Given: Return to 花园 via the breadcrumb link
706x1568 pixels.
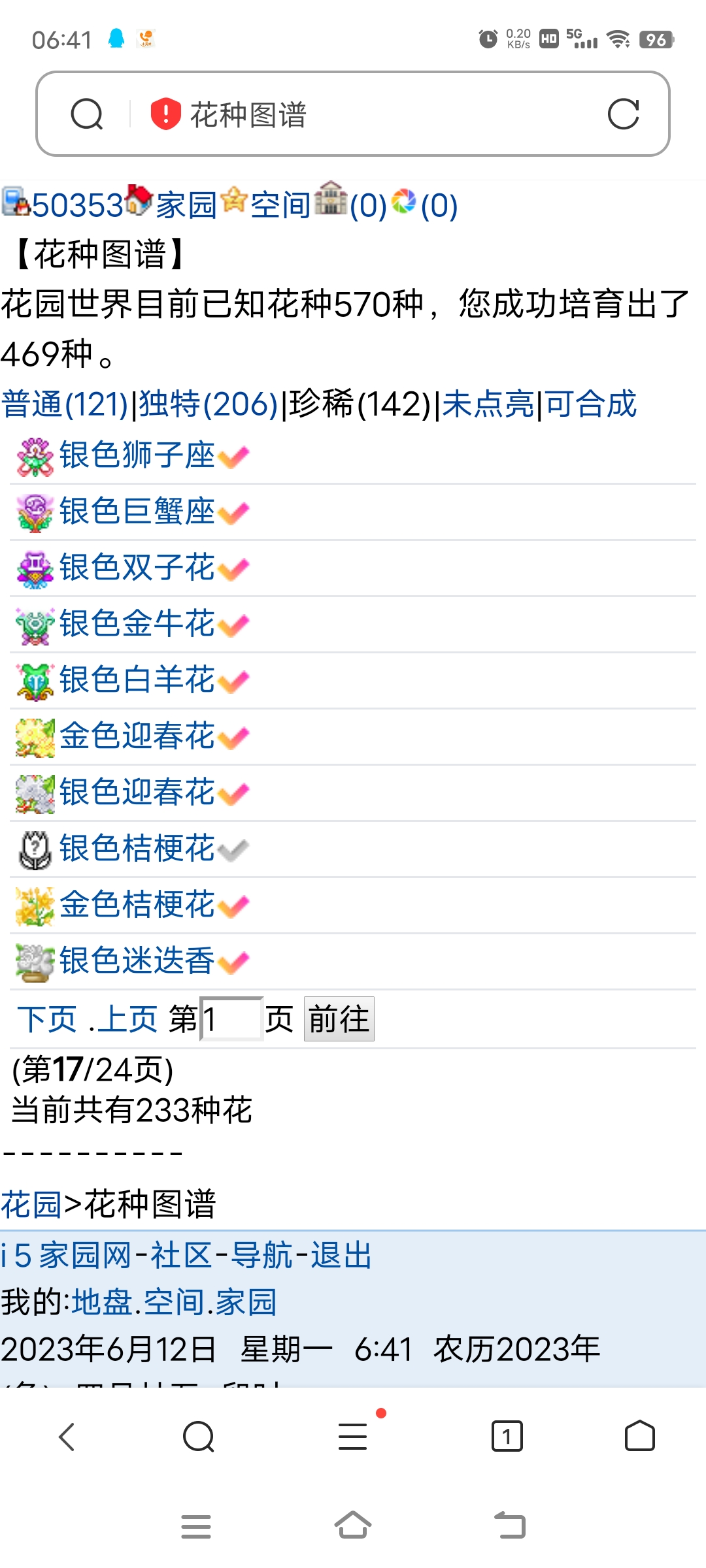Looking at the screenshot, I should click(31, 1204).
